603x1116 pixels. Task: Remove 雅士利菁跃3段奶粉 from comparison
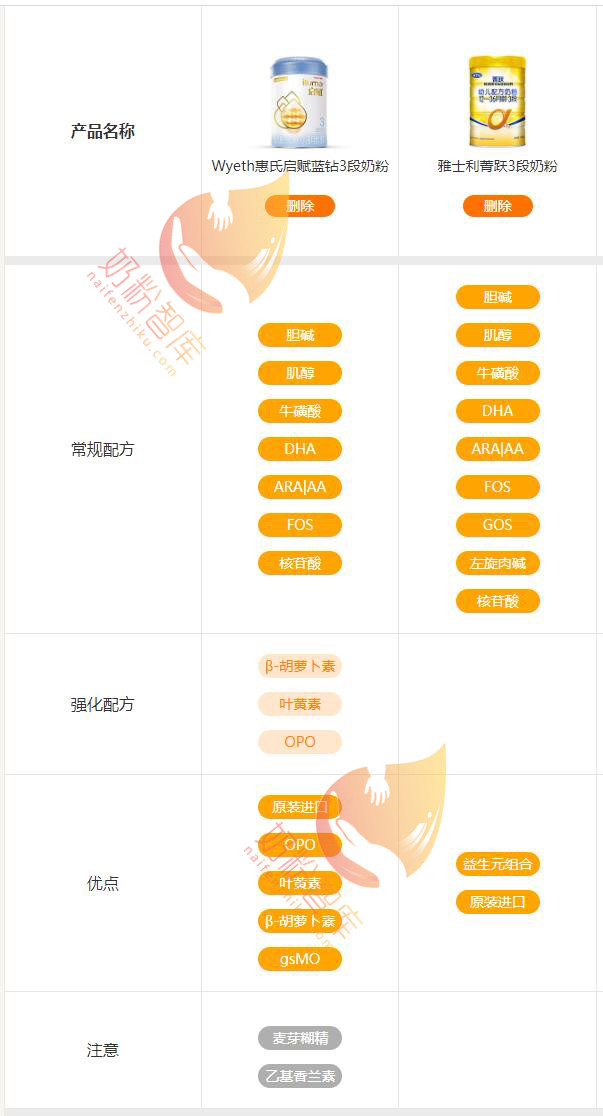tap(497, 206)
